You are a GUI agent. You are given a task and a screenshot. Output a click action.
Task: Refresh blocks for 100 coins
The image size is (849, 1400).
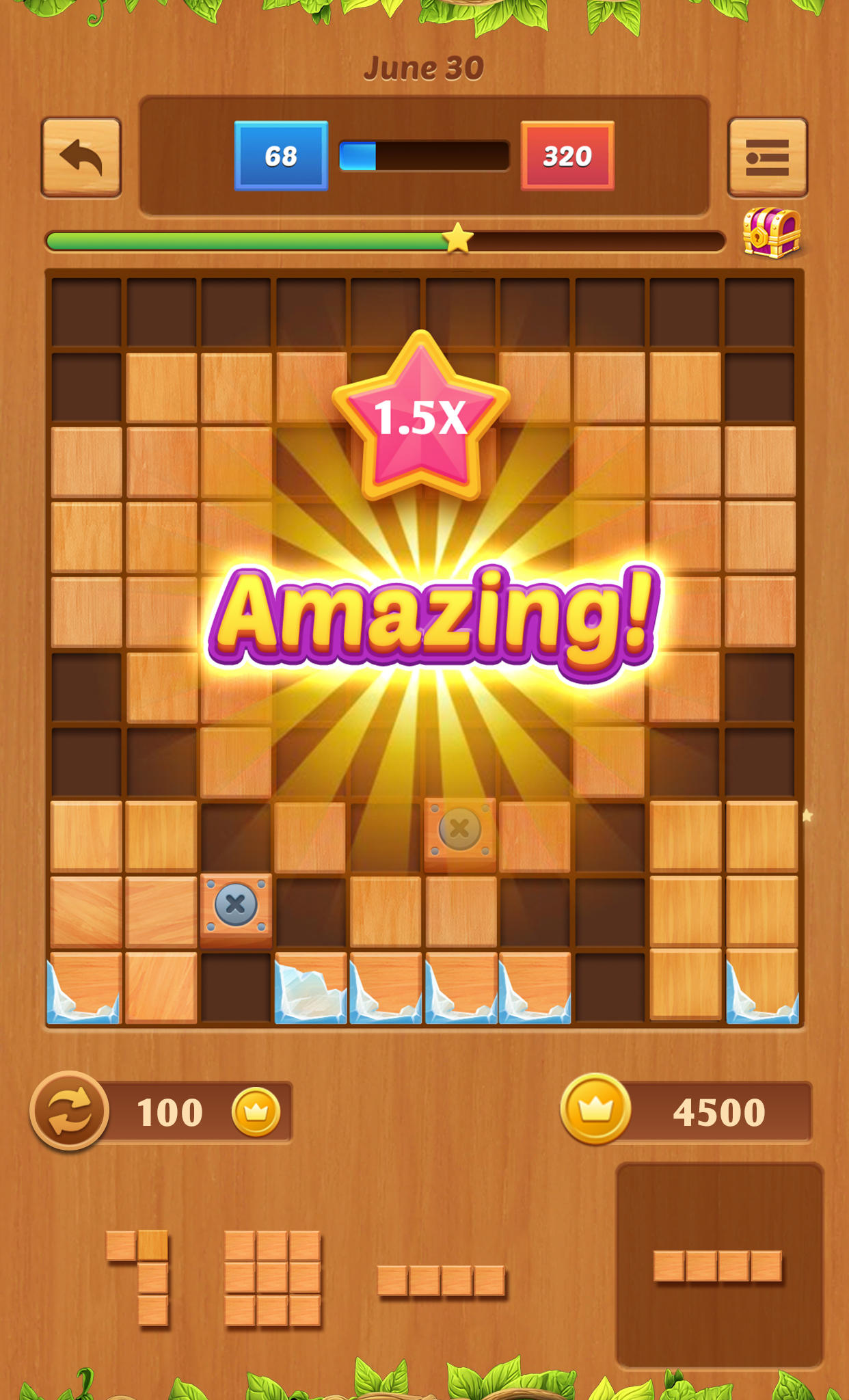[x=70, y=1111]
